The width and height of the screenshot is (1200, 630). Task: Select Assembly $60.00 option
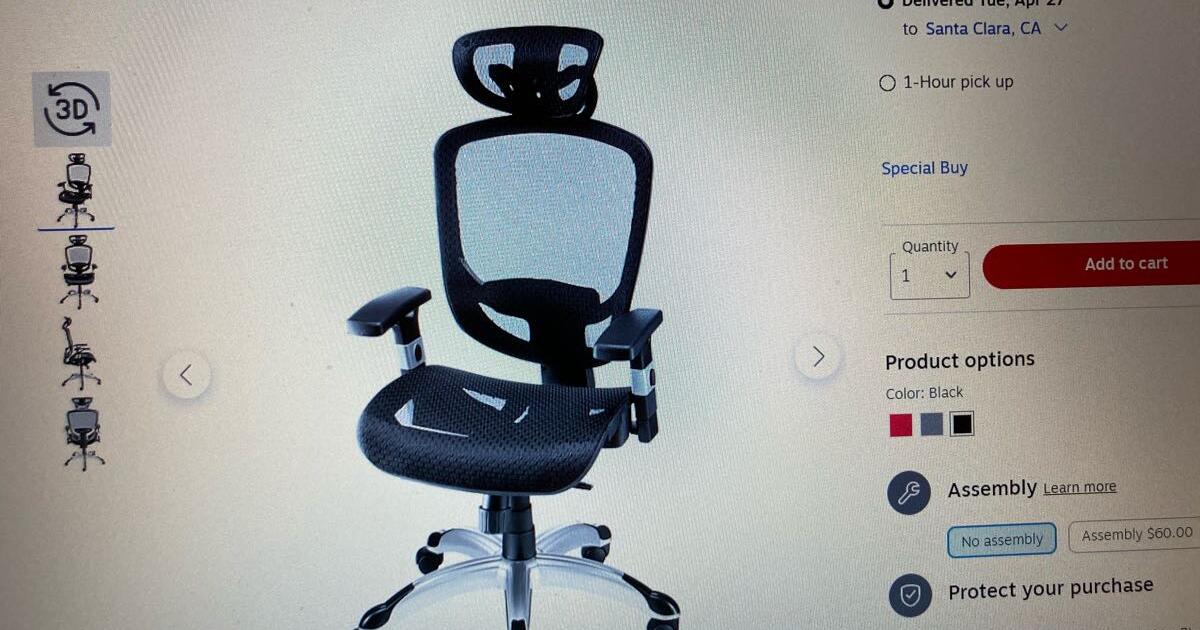point(1136,535)
